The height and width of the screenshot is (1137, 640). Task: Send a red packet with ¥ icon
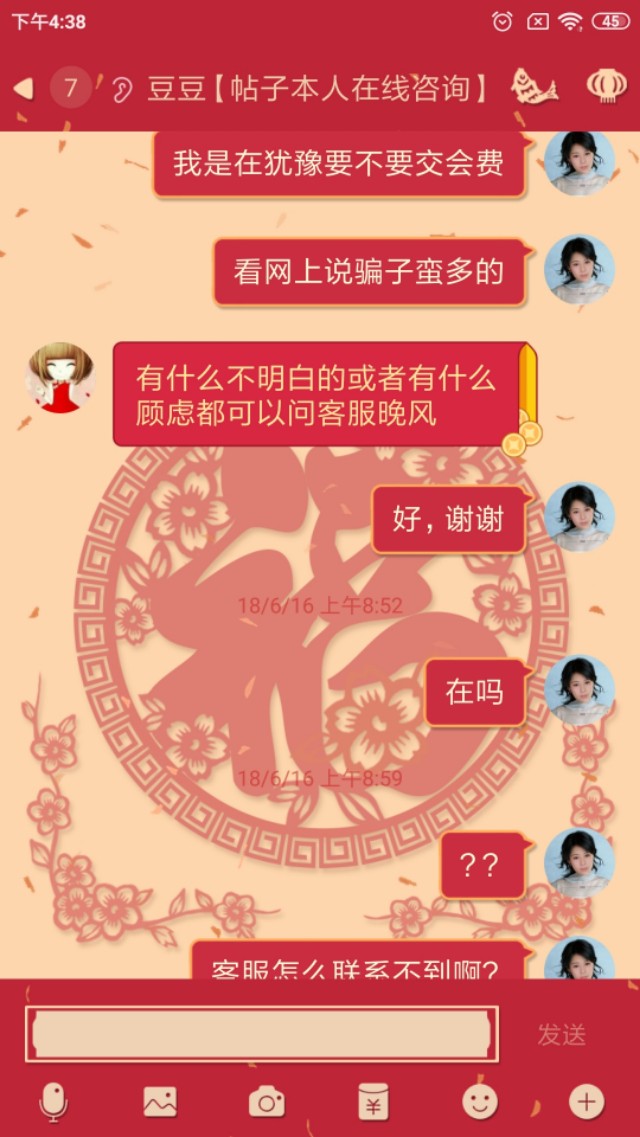(x=373, y=1102)
